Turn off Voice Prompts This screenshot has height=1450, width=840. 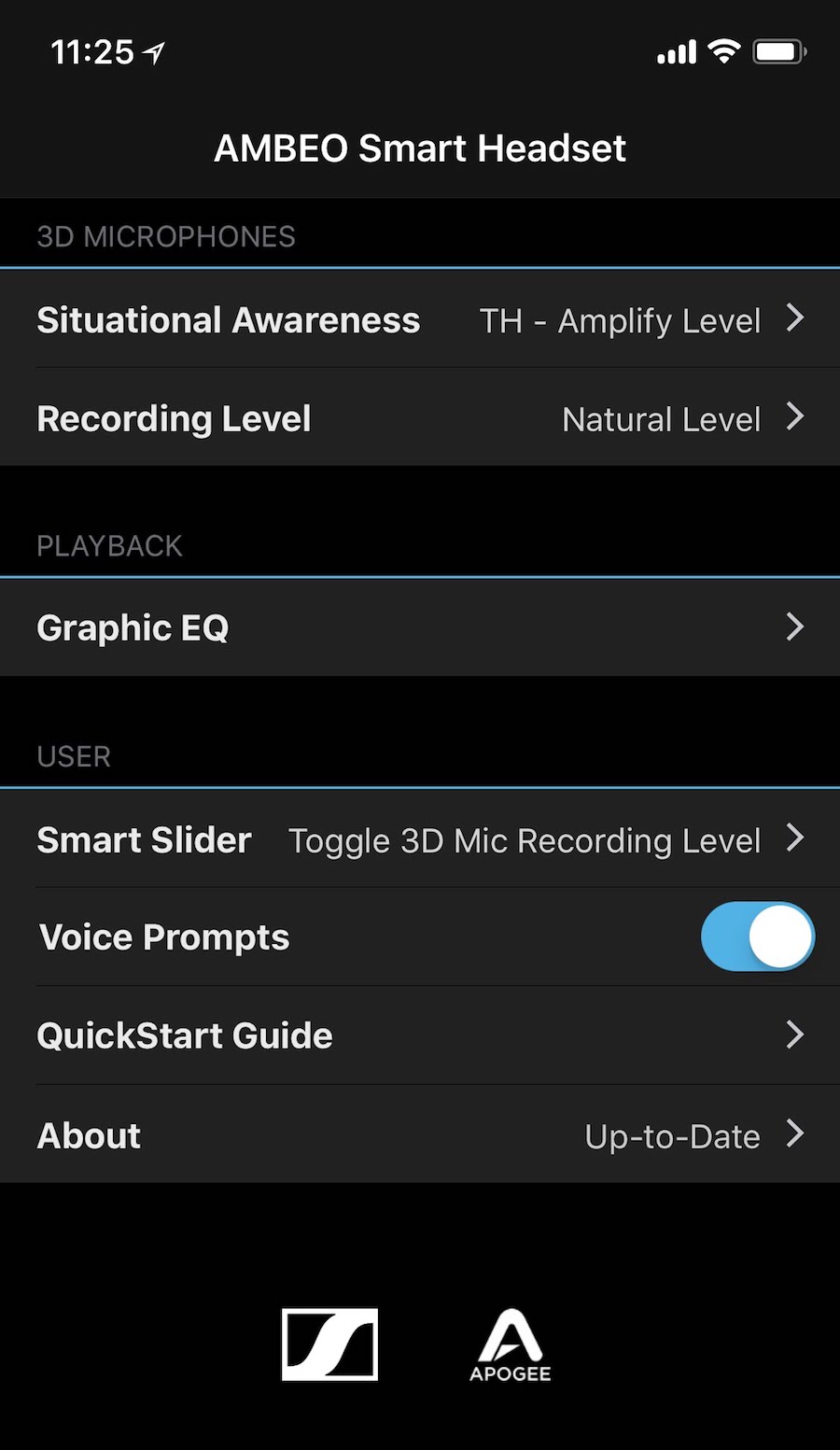pyautogui.click(x=757, y=936)
